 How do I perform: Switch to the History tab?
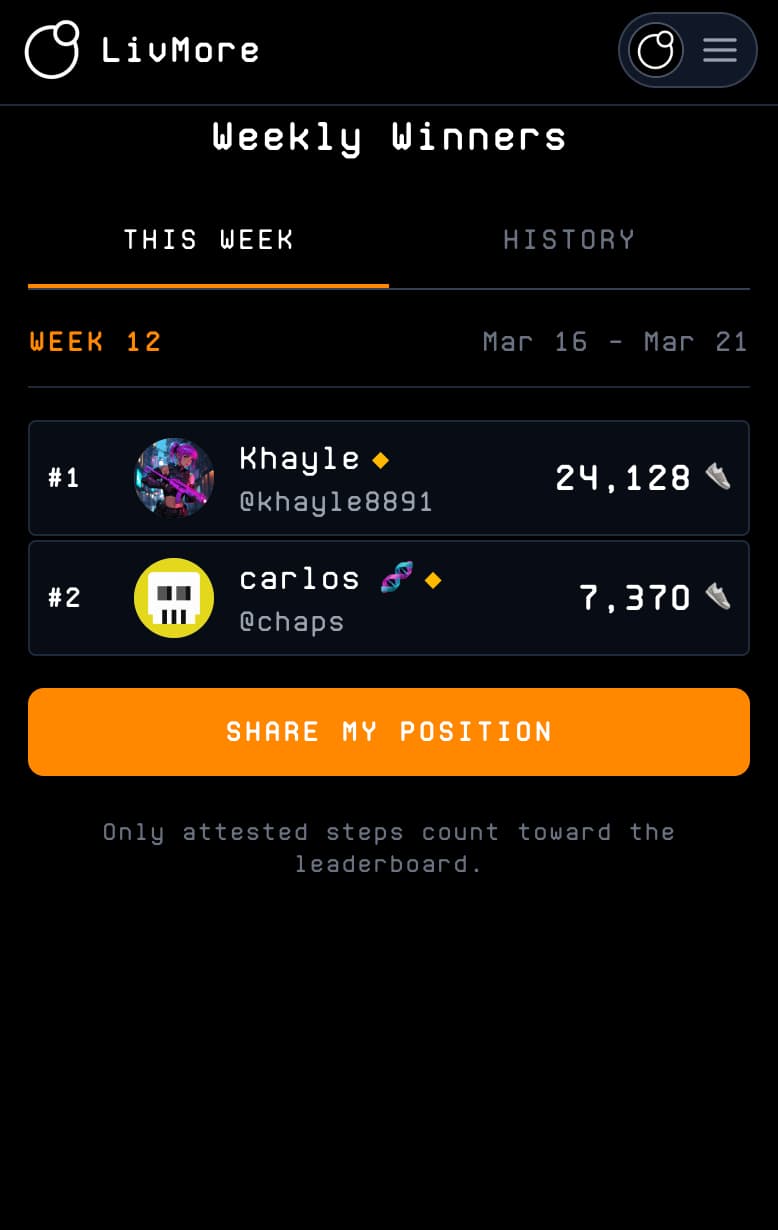coord(569,240)
